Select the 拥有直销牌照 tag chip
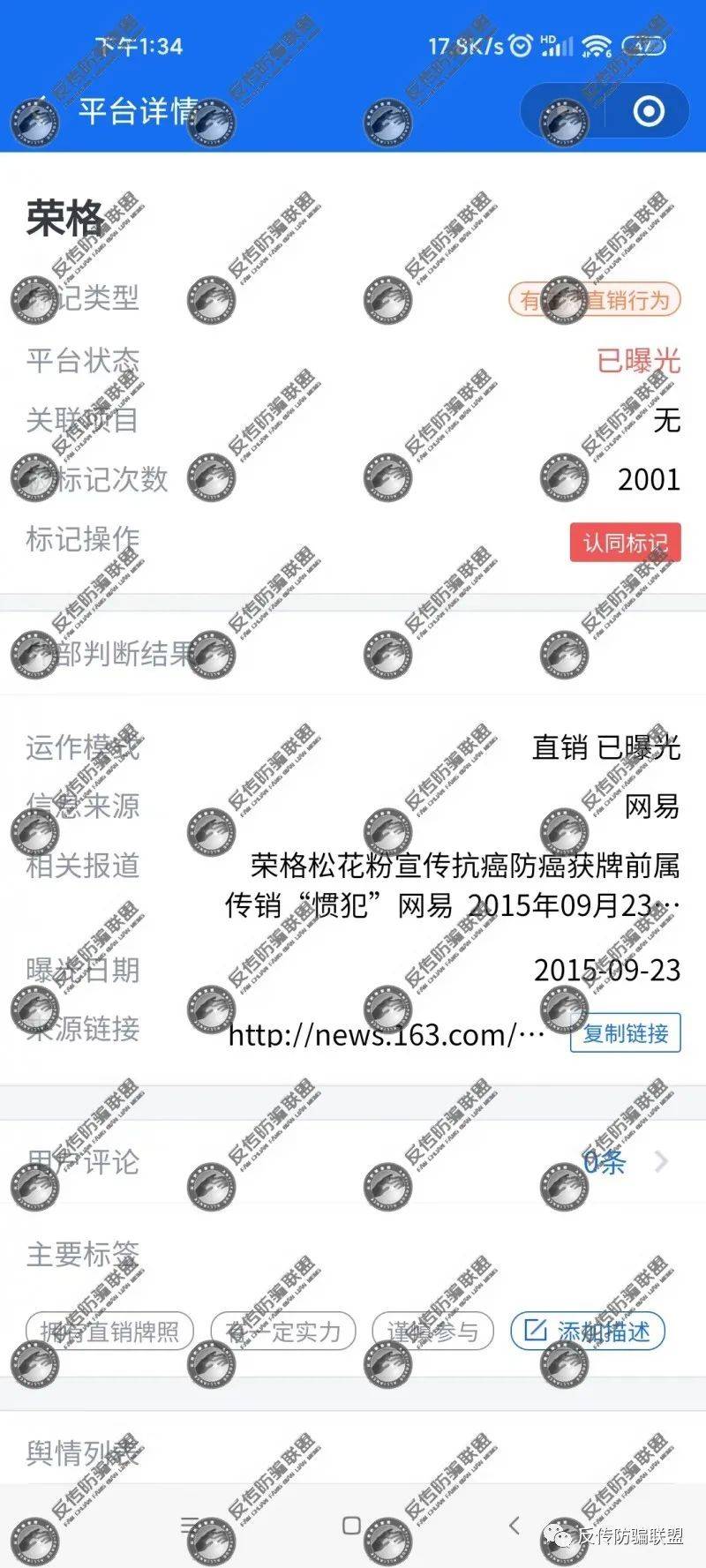This screenshot has width=706, height=1568. click(x=109, y=1331)
